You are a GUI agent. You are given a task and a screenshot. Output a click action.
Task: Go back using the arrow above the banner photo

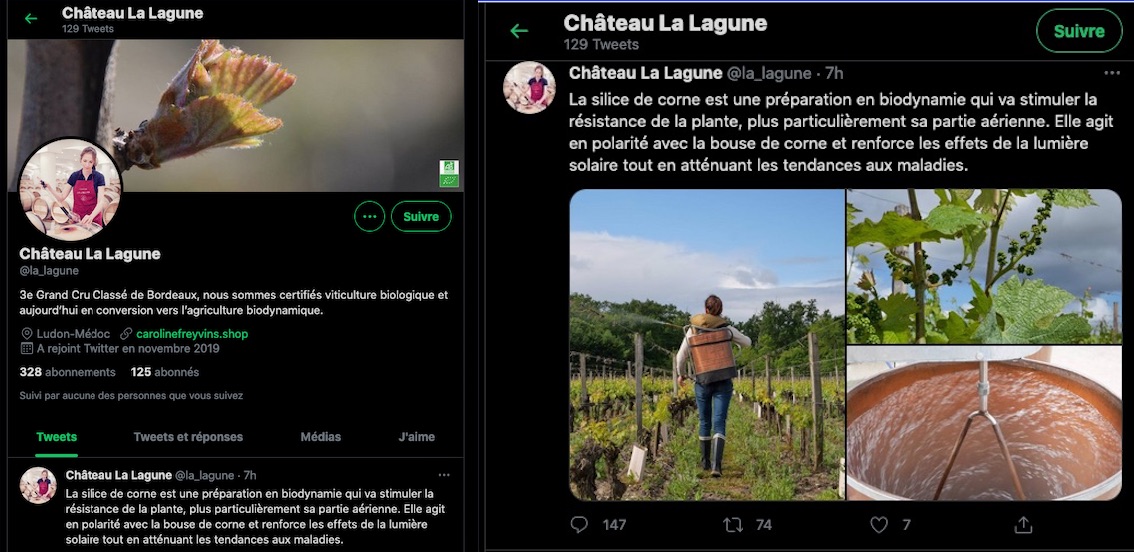point(31,18)
